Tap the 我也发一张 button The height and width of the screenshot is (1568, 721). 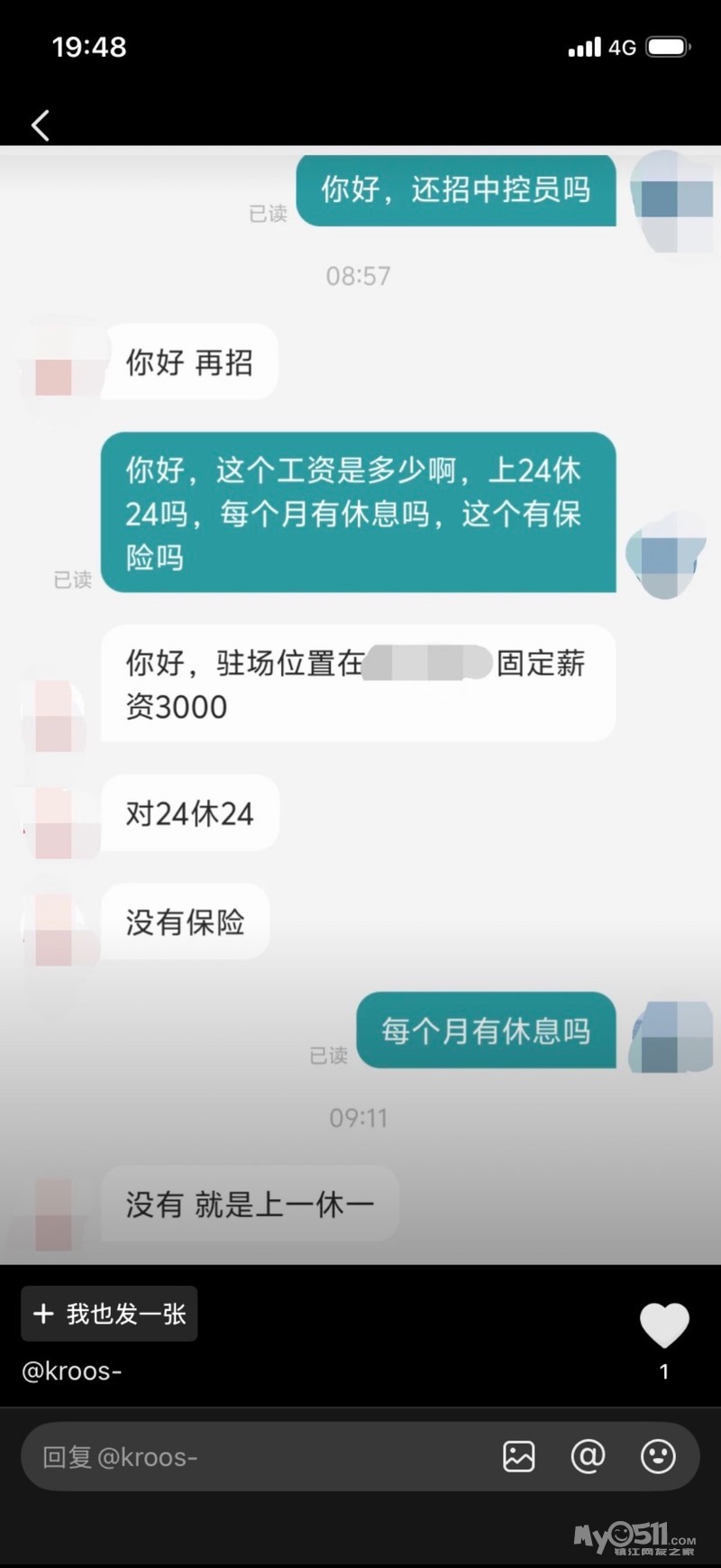pyautogui.click(x=109, y=1314)
